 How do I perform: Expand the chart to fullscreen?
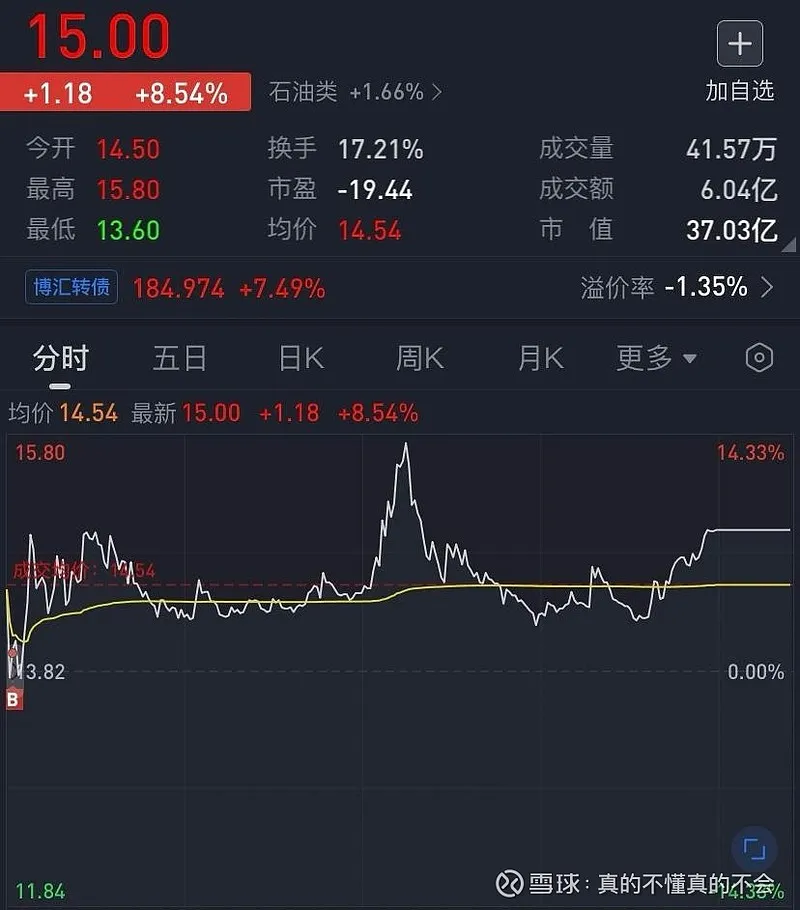(753, 850)
